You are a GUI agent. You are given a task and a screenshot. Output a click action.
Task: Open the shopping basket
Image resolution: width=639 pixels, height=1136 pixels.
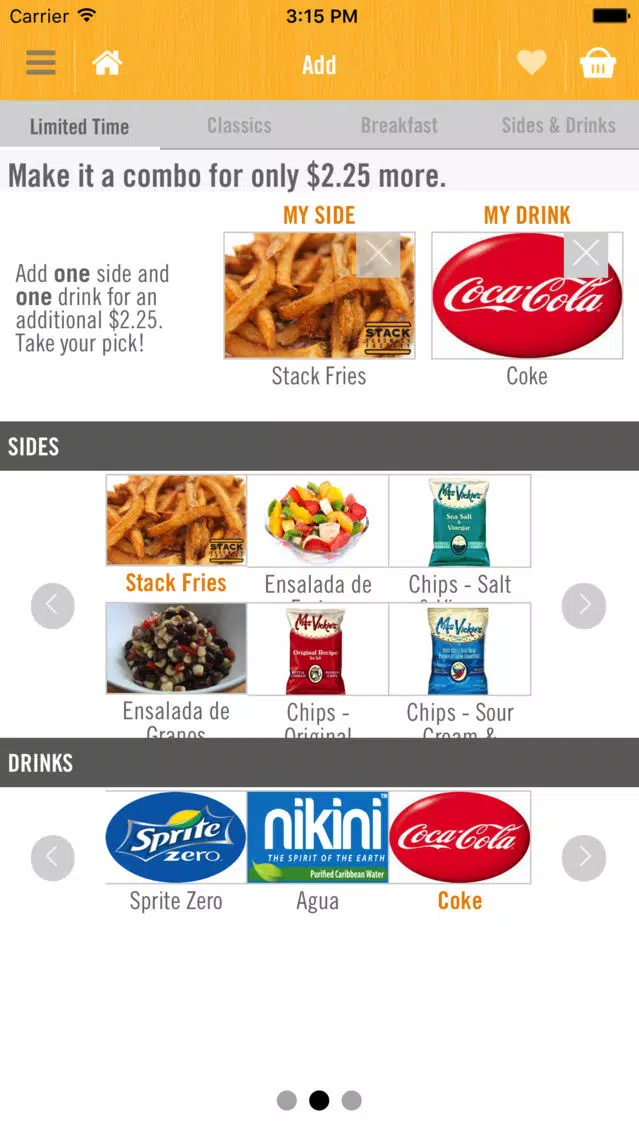point(598,64)
